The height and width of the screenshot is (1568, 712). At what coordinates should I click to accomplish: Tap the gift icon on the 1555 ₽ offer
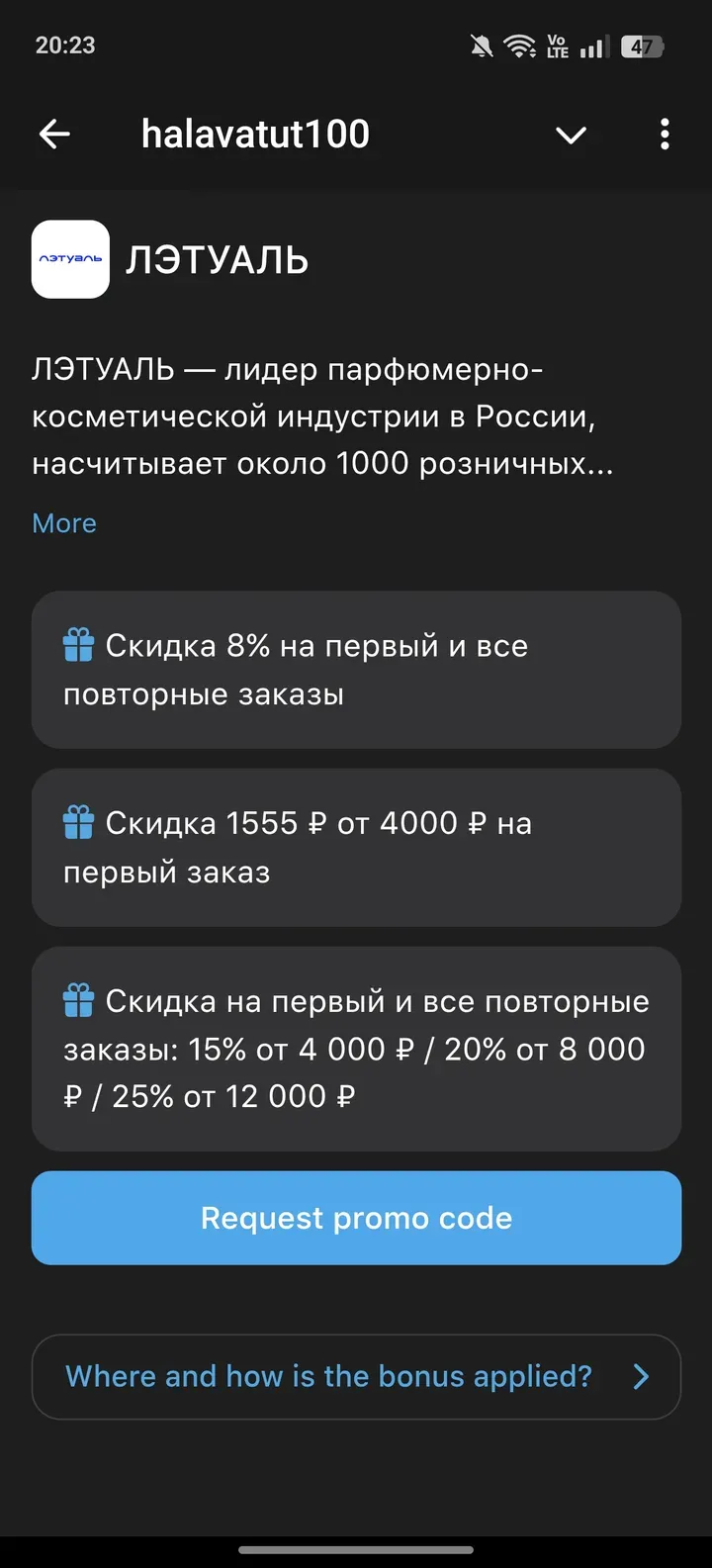[x=78, y=822]
